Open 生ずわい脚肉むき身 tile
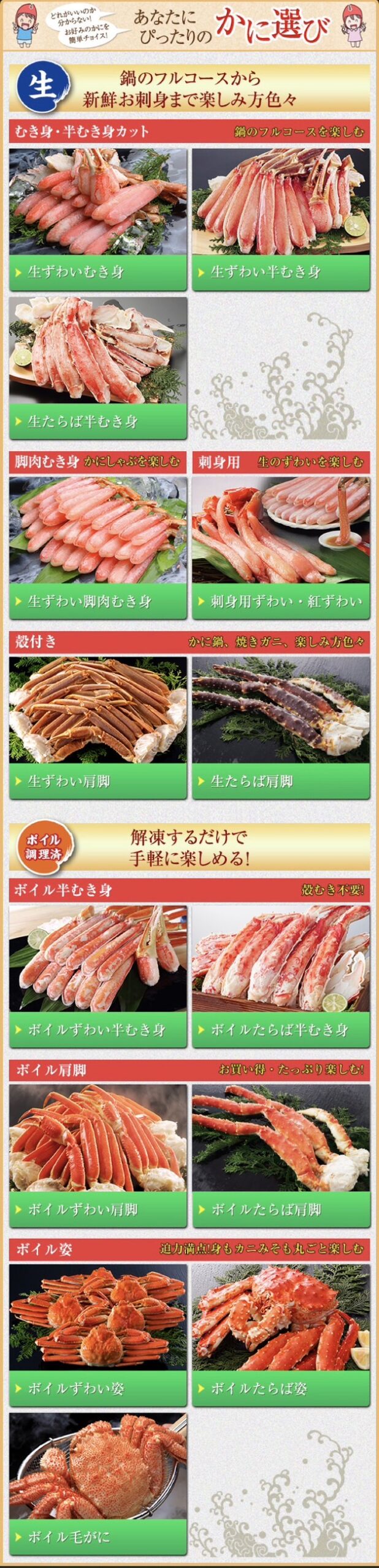Screen dimensions: 379x1568 (x=98, y=548)
